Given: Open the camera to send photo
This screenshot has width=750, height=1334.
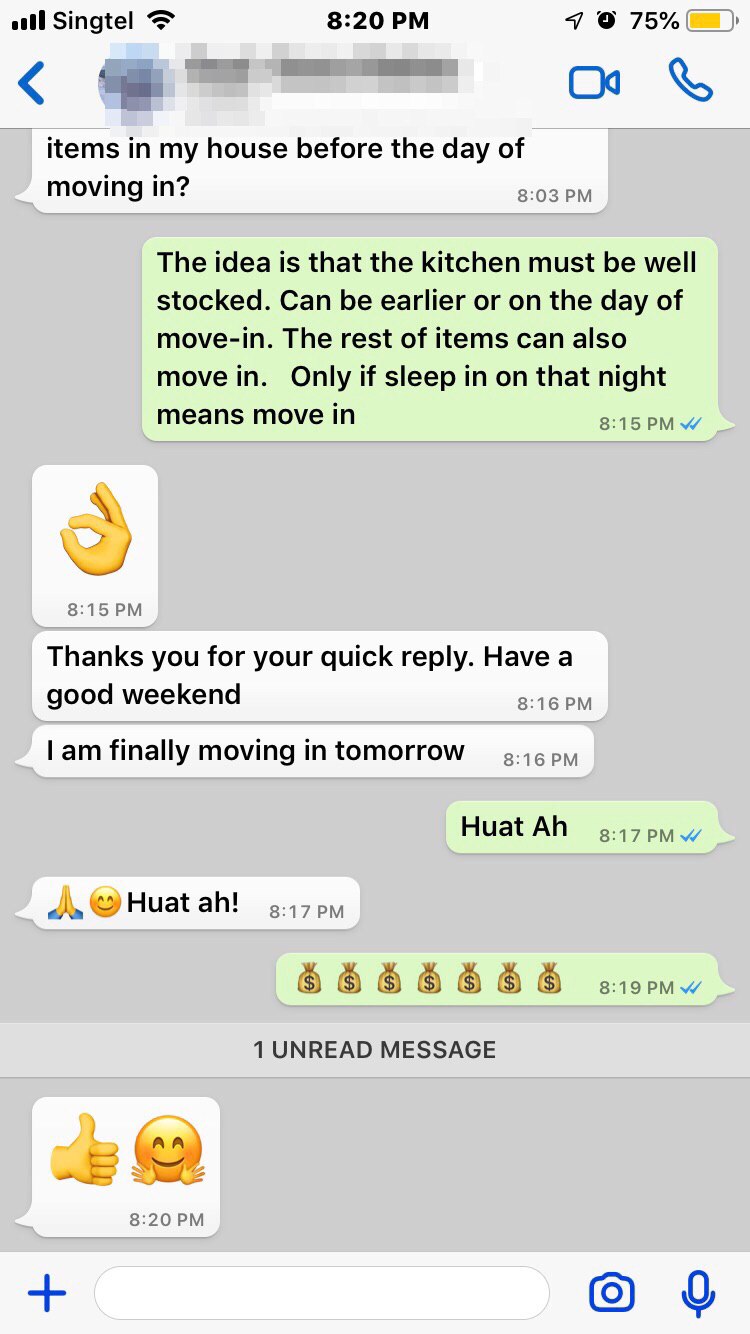Looking at the screenshot, I should (612, 1293).
